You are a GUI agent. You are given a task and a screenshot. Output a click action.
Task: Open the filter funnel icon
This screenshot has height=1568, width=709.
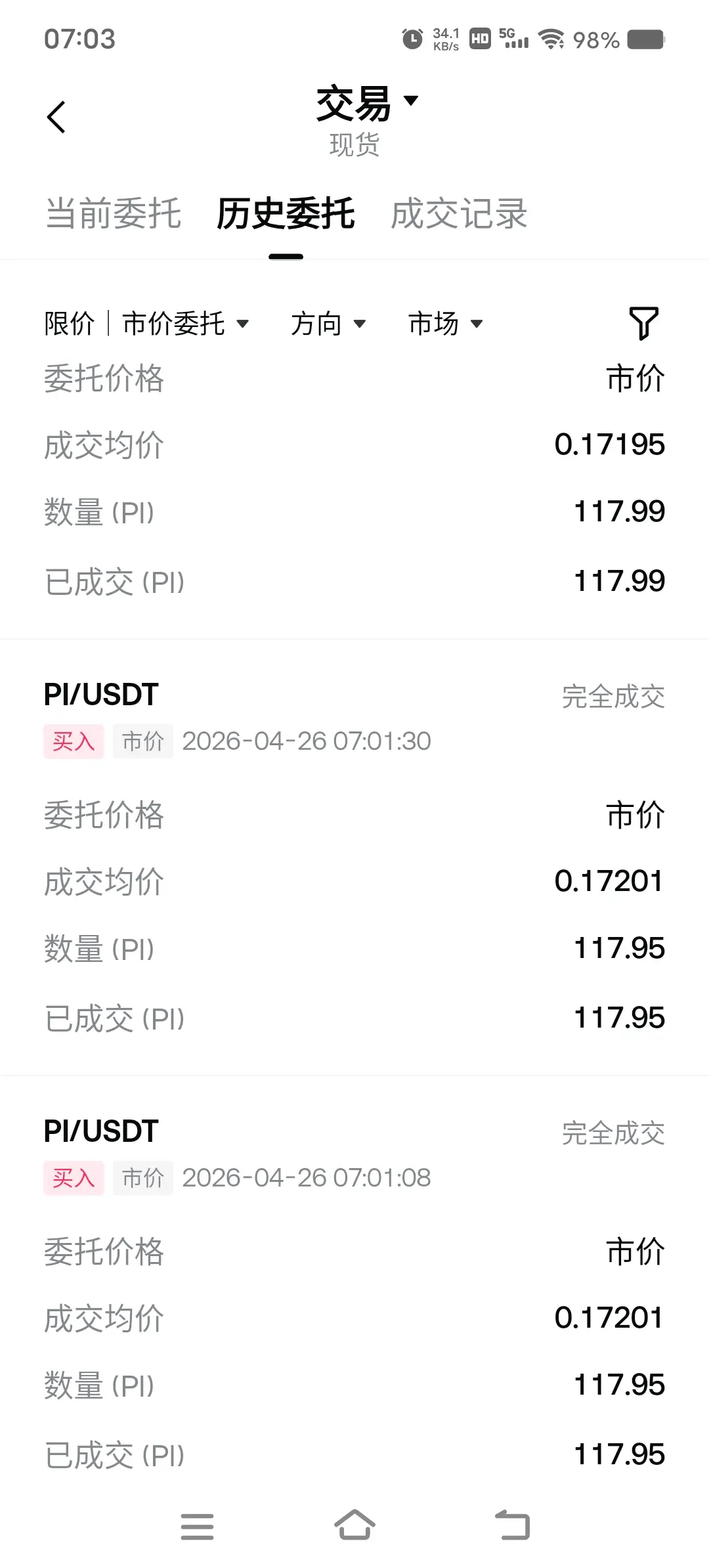[643, 323]
